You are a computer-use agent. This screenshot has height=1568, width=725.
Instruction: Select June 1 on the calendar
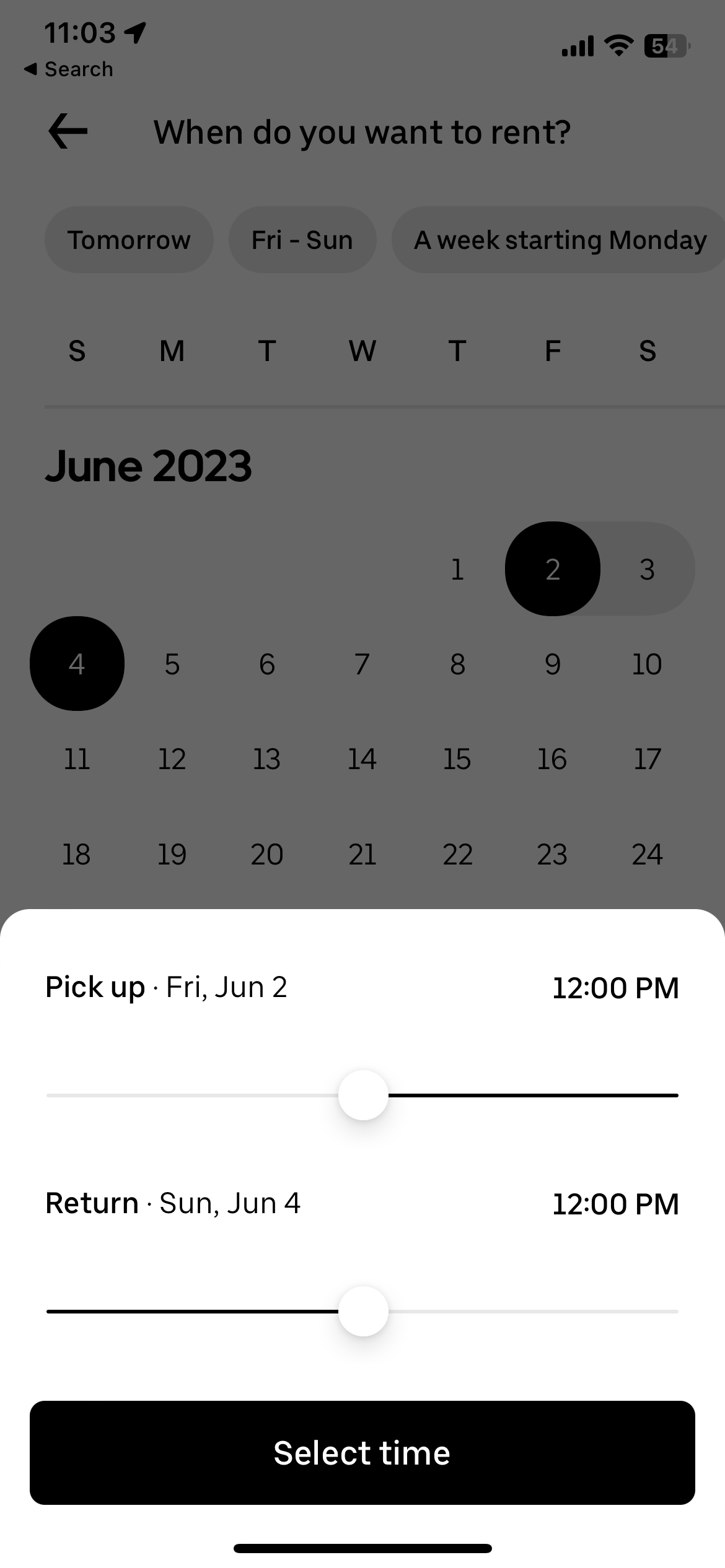457,569
